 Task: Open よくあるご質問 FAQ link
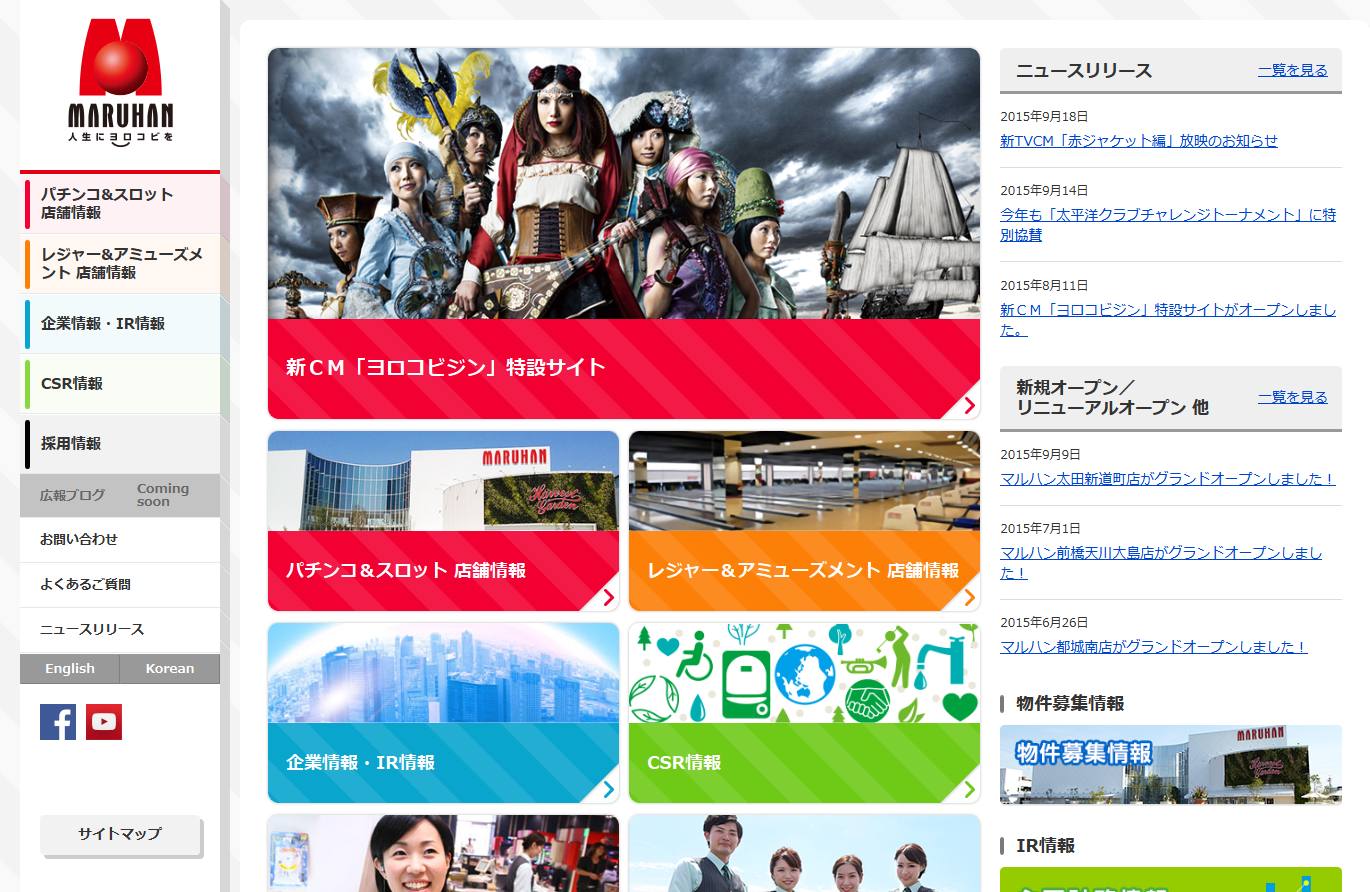coord(86,584)
